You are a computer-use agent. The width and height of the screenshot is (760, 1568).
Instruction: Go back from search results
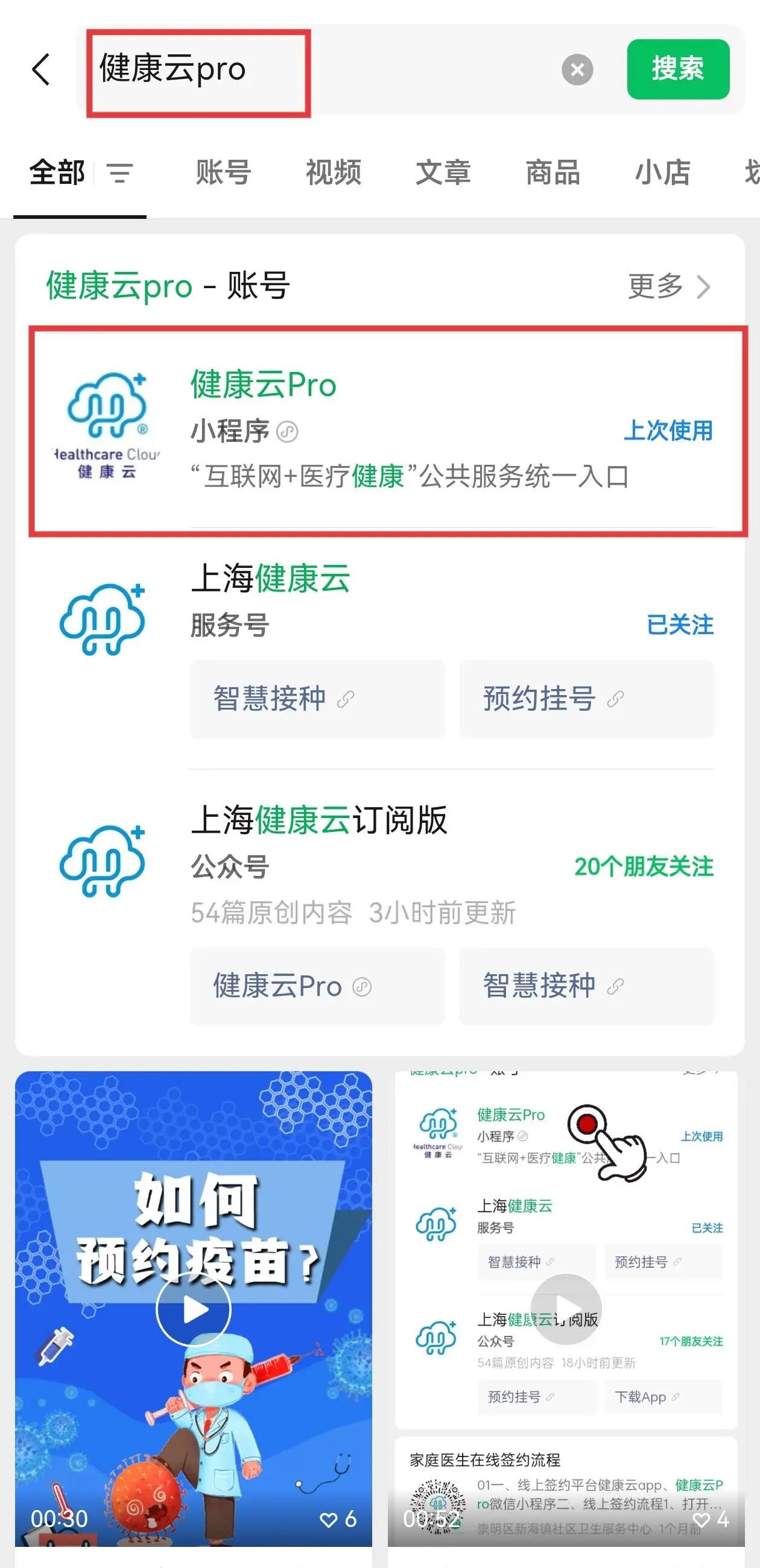coord(42,69)
